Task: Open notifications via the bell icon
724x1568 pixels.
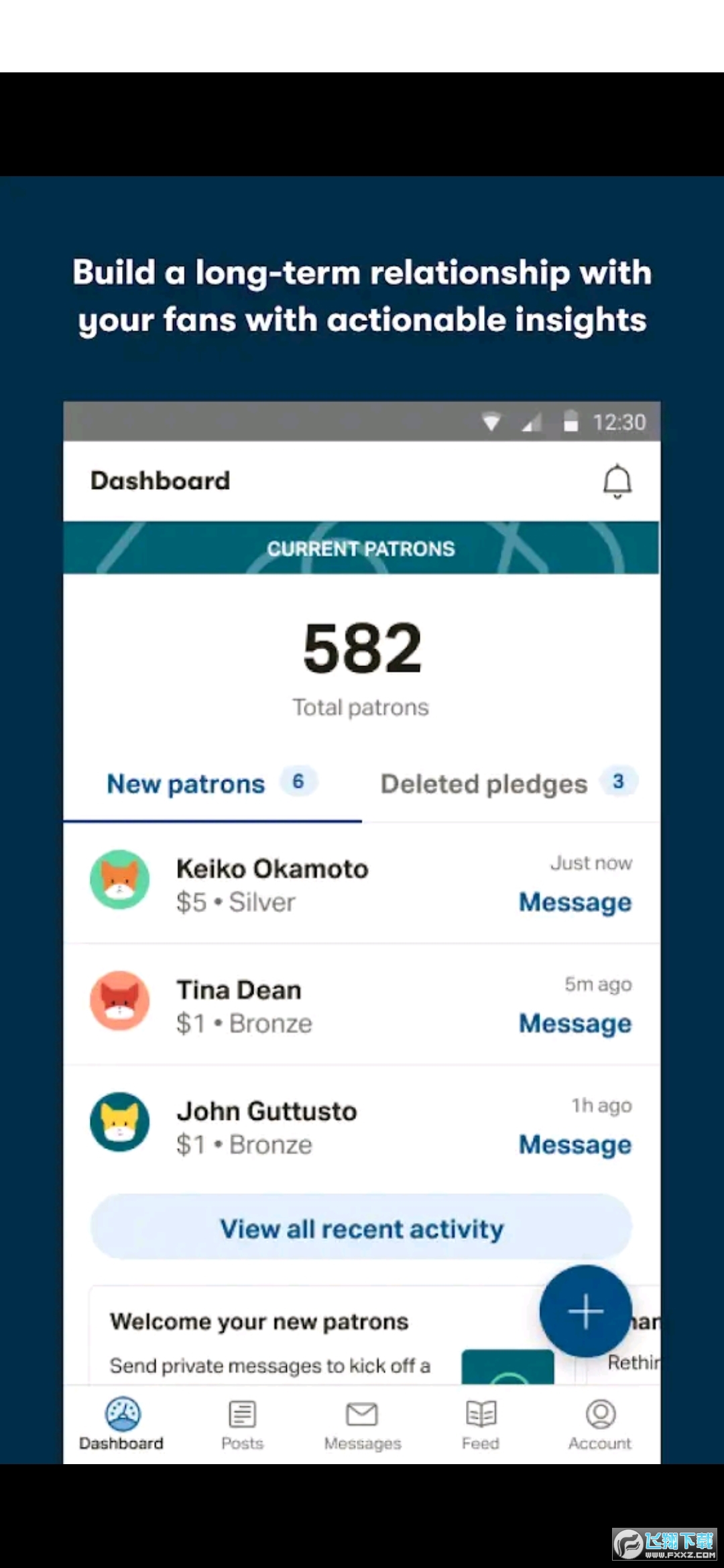Action: [x=617, y=480]
